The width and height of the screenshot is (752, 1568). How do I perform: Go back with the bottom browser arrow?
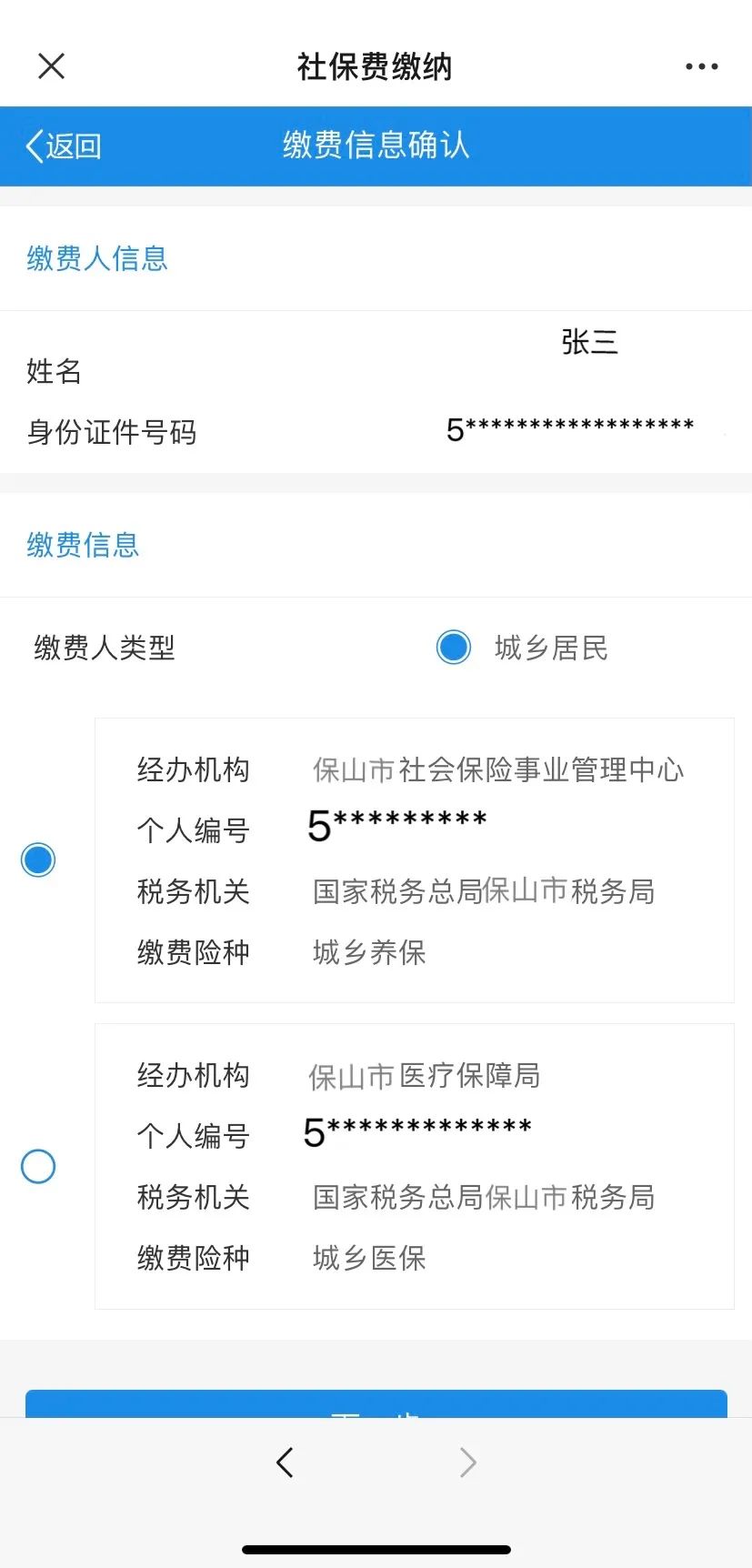[x=285, y=1462]
